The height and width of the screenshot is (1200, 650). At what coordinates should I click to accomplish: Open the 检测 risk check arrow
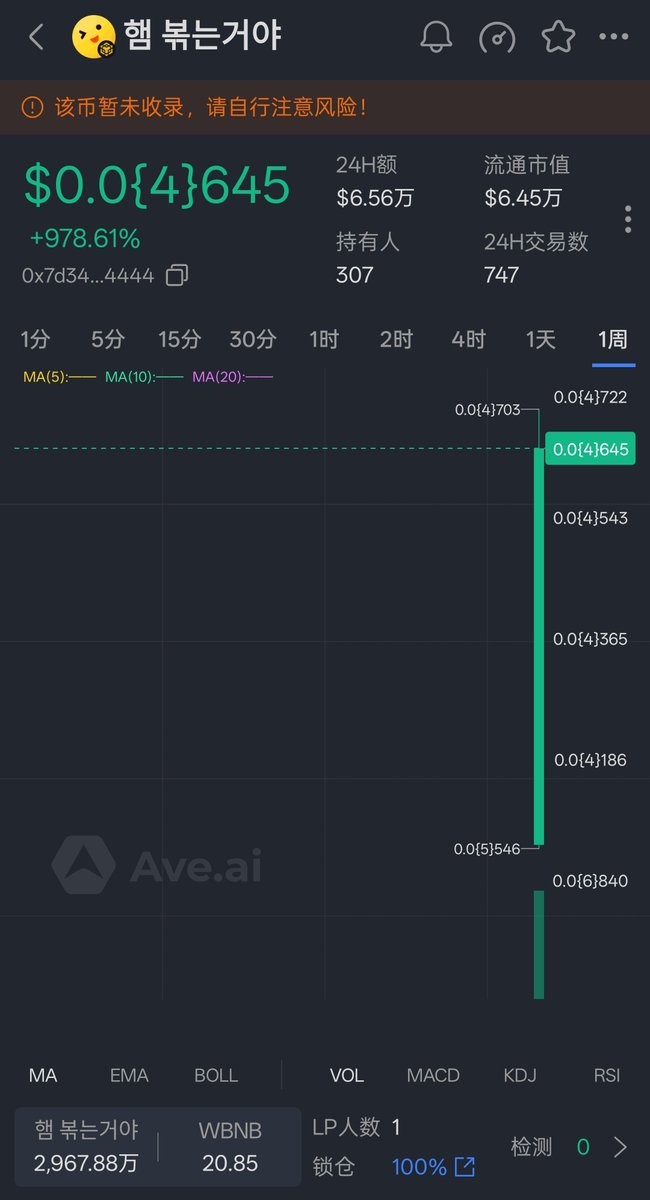pyautogui.click(x=620, y=1147)
